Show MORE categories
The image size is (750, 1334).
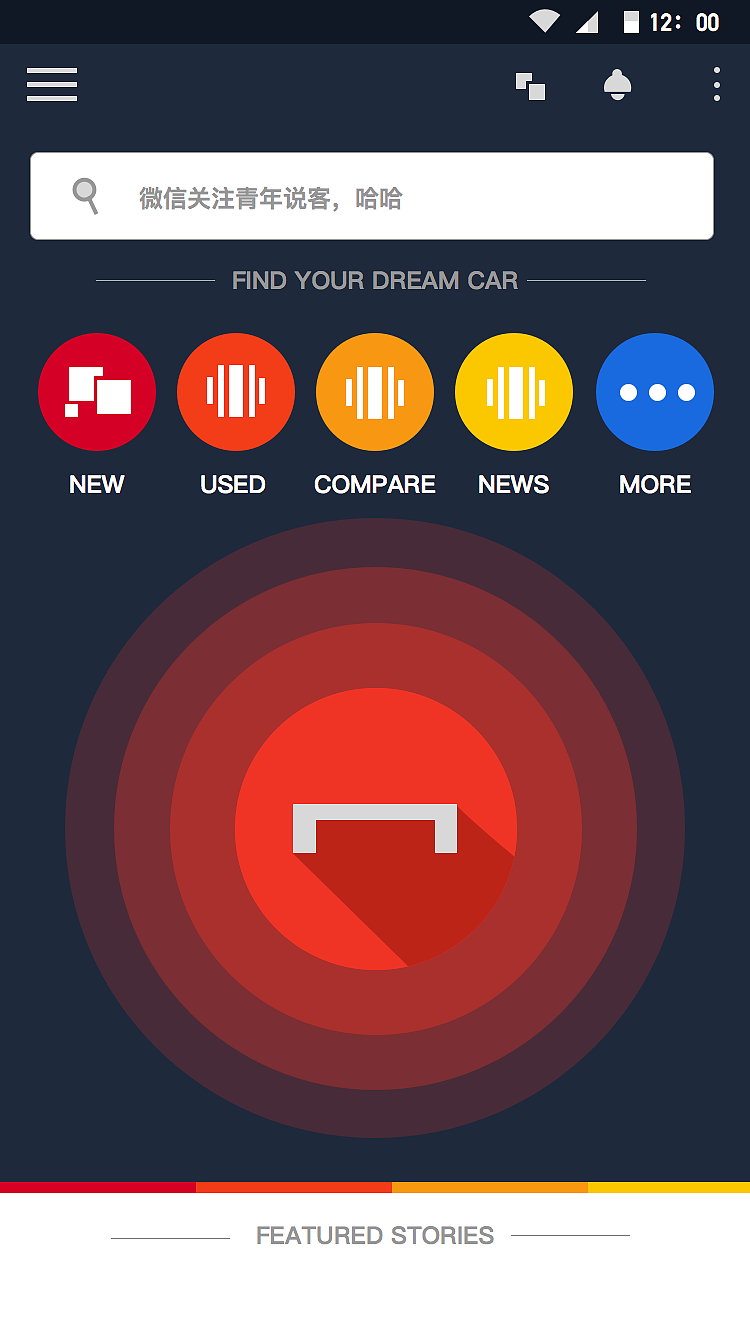click(655, 392)
